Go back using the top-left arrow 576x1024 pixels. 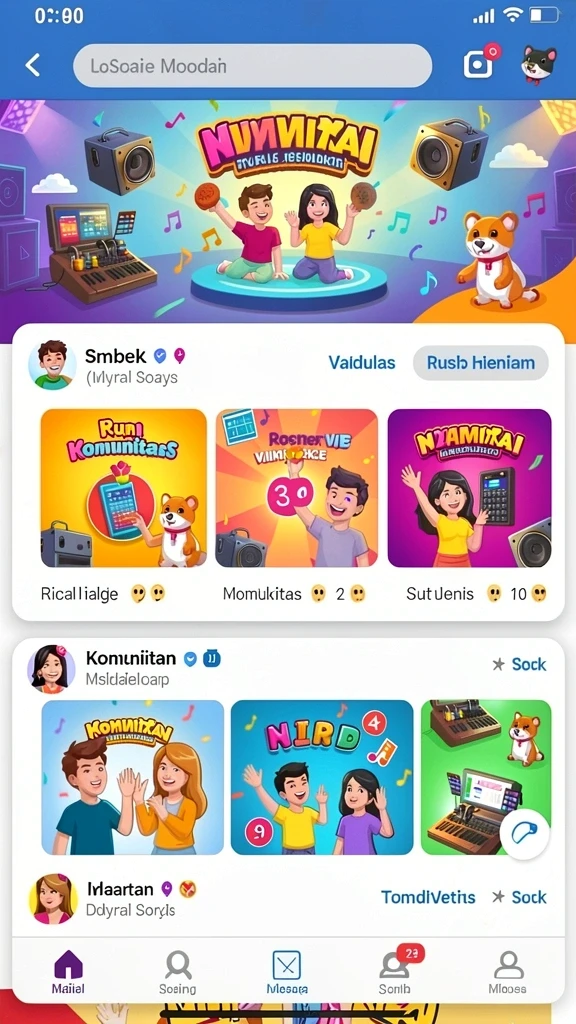[x=32, y=65]
